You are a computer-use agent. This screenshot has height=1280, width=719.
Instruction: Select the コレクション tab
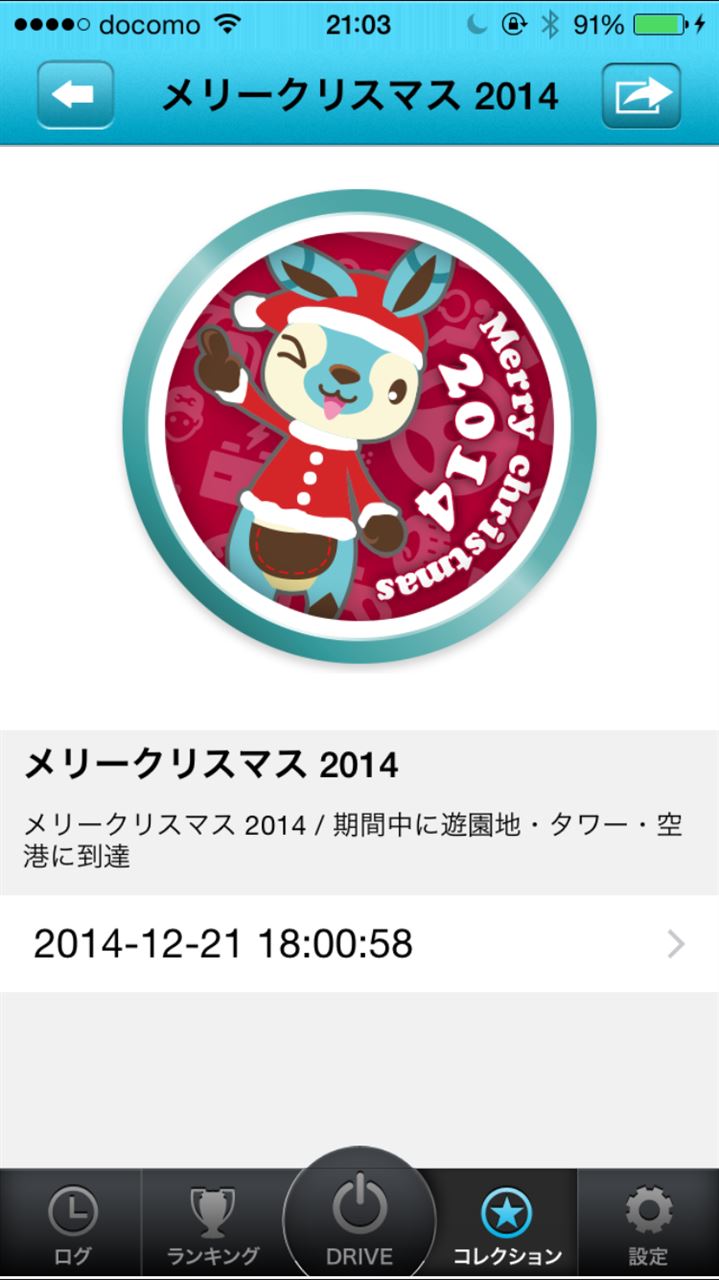tap(507, 1225)
